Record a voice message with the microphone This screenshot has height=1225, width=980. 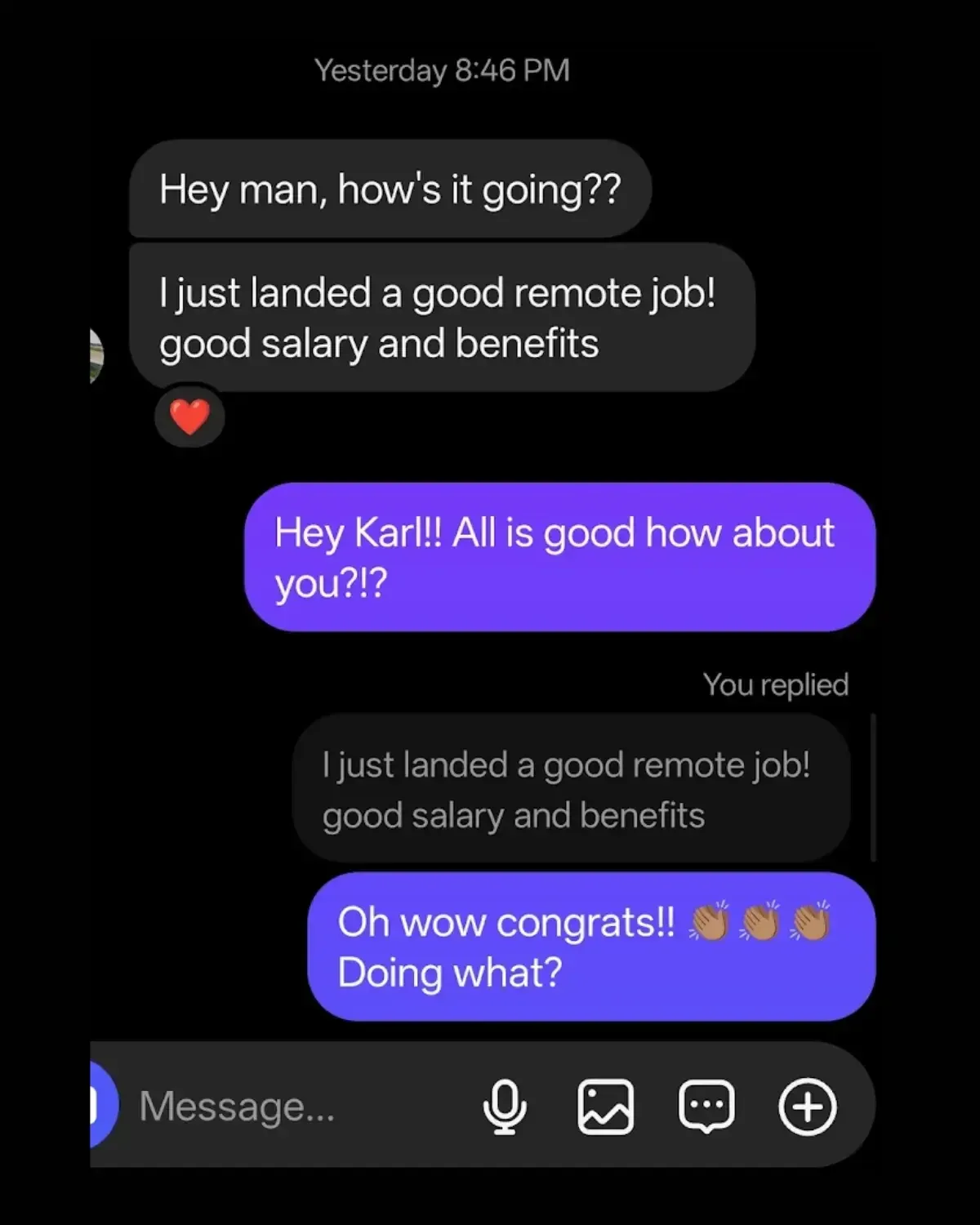[x=505, y=1107]
